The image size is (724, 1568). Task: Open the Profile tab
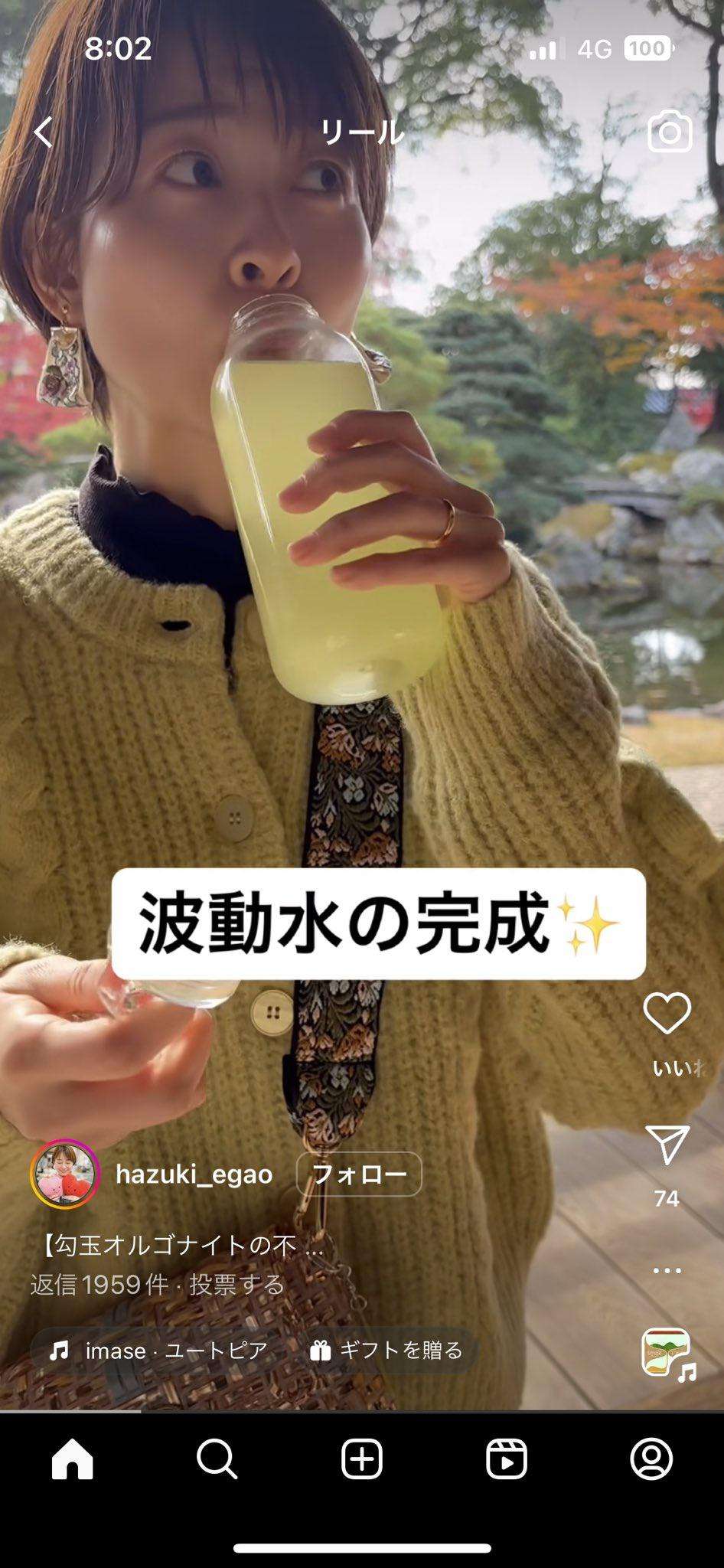coord(651,1460)
